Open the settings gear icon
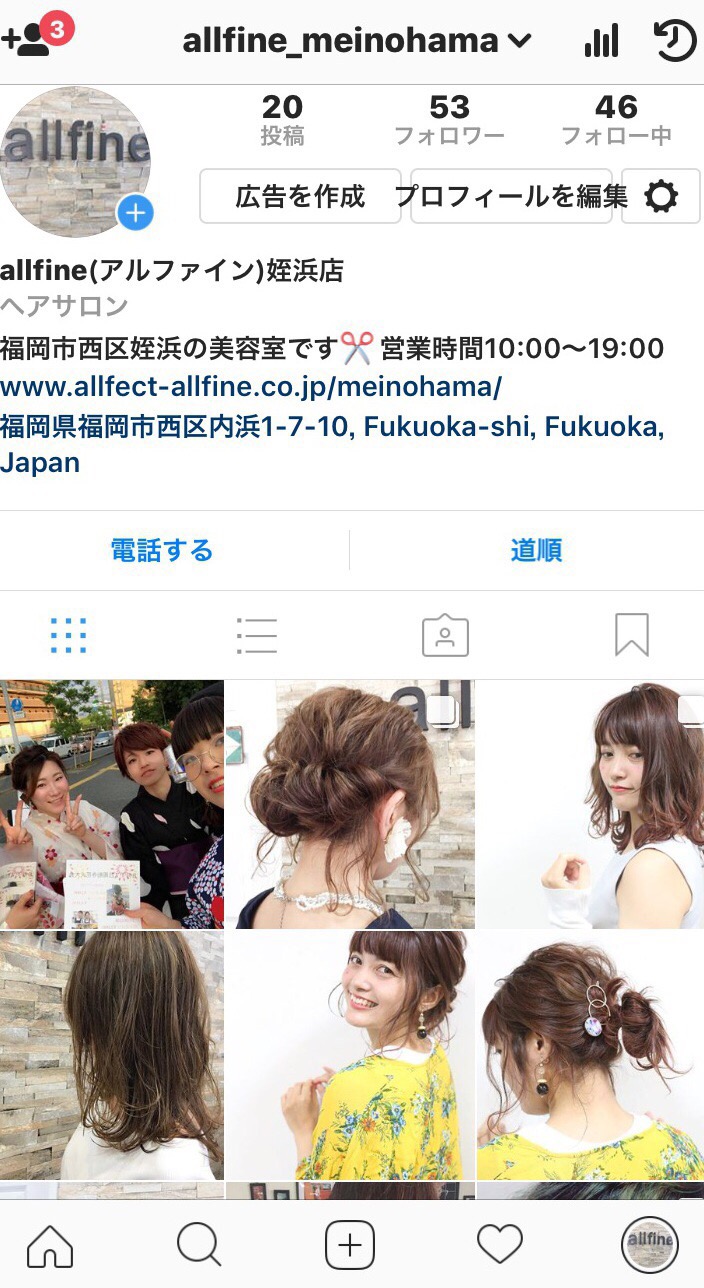This screenshot has width=704, height=1288. click(661, 196)
